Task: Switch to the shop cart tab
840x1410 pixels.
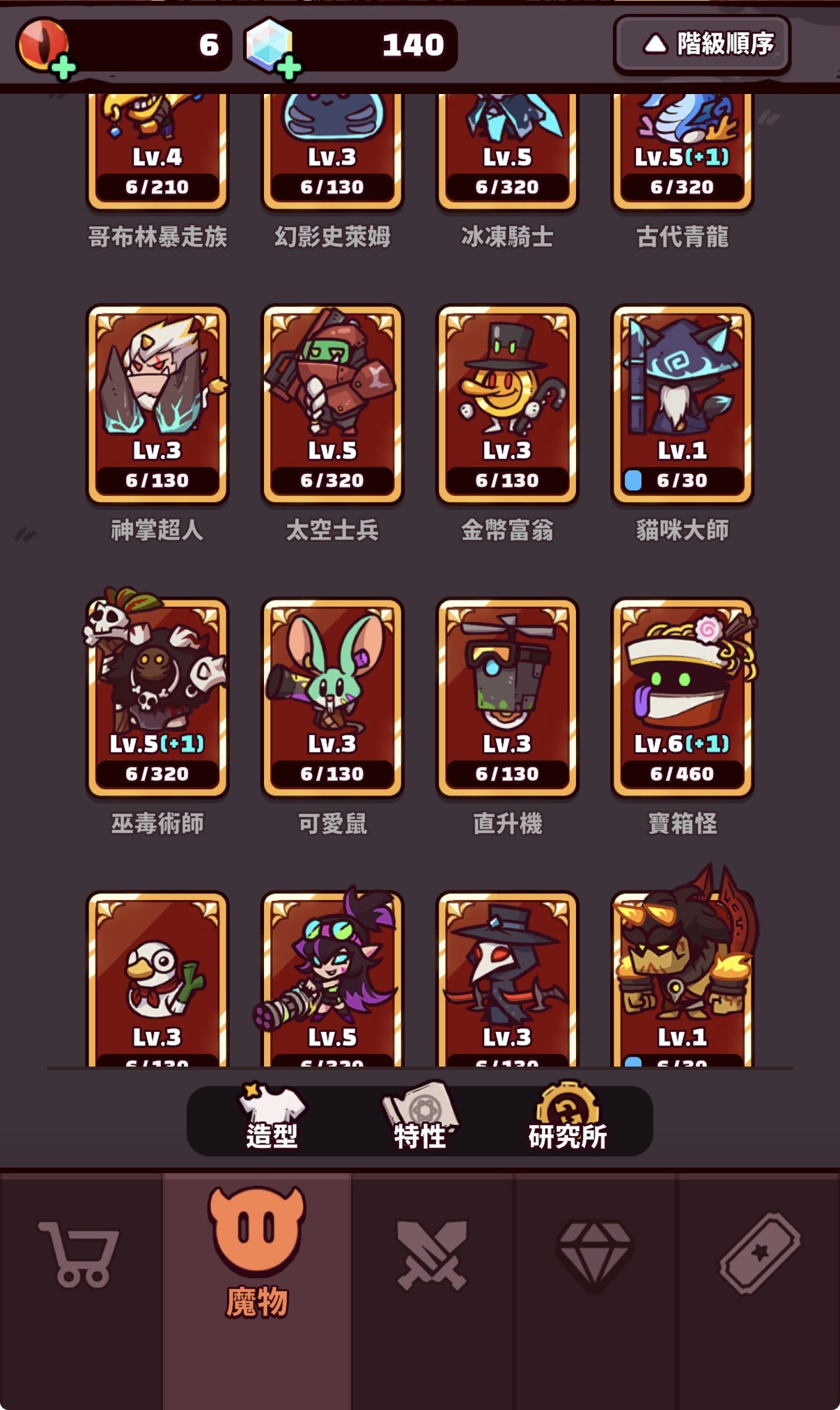Action: [80, 1254]
